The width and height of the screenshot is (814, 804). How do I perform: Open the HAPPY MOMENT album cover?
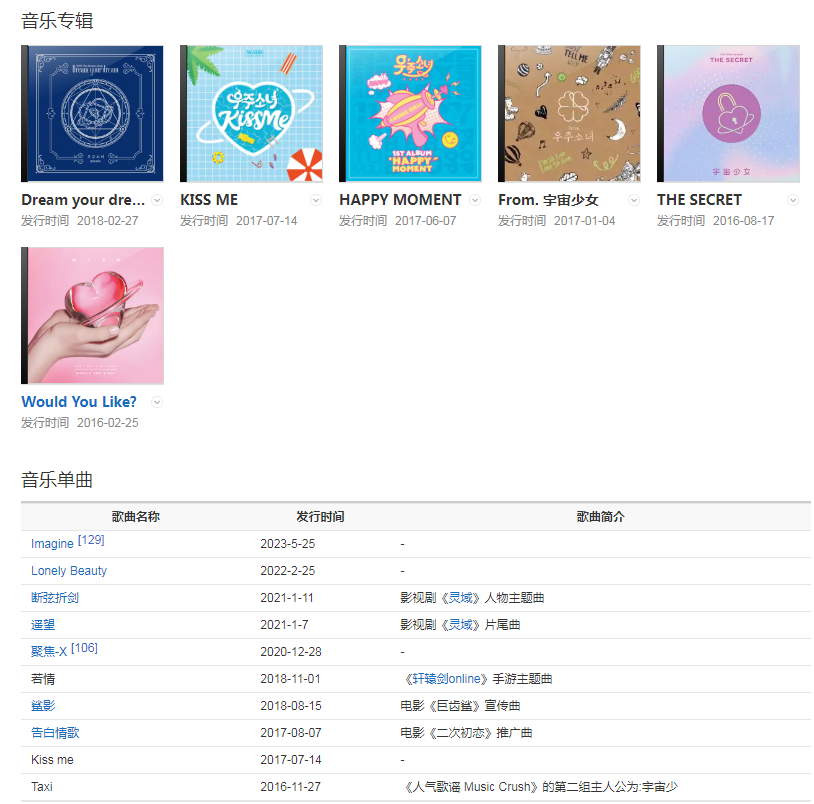coord(410,113)
